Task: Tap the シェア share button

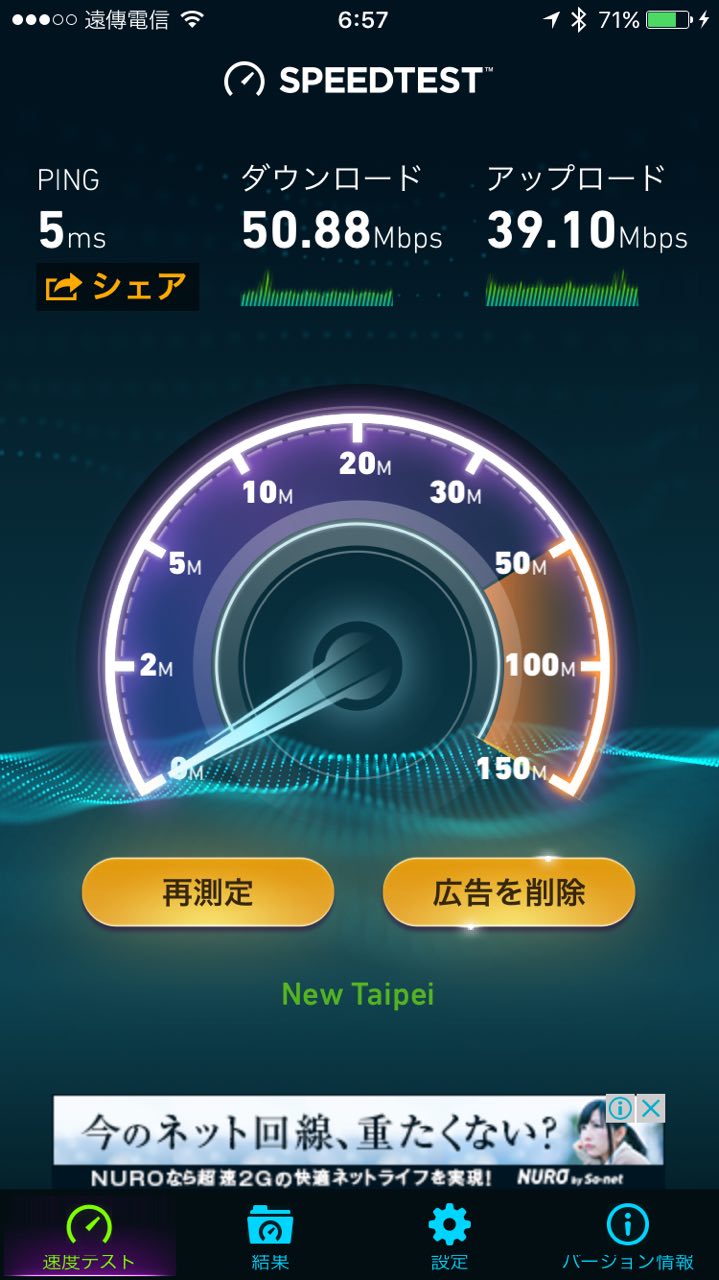Action: [117, 287]
